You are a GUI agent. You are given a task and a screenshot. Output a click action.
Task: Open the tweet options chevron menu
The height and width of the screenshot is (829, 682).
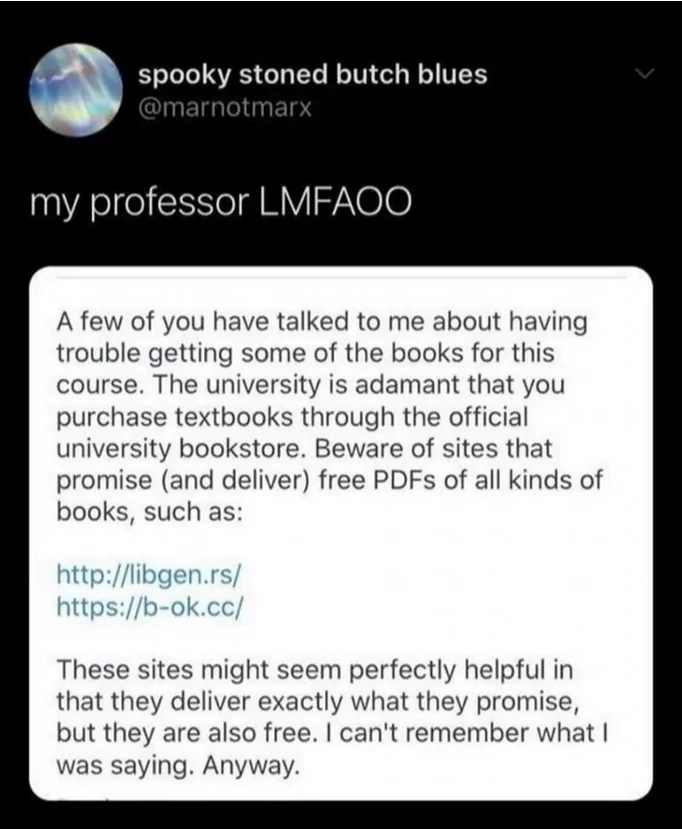647,72
